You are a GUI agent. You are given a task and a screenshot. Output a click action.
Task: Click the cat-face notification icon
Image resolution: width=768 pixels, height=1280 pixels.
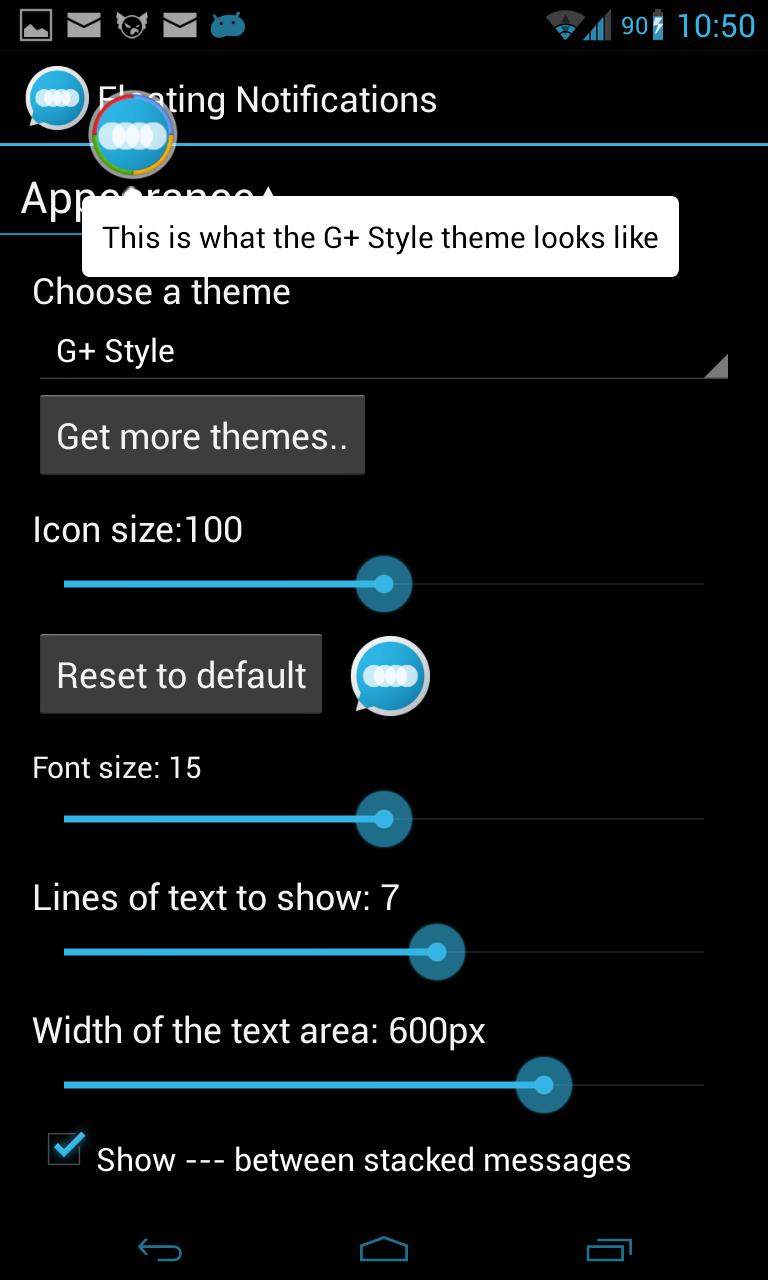[132, 25]
